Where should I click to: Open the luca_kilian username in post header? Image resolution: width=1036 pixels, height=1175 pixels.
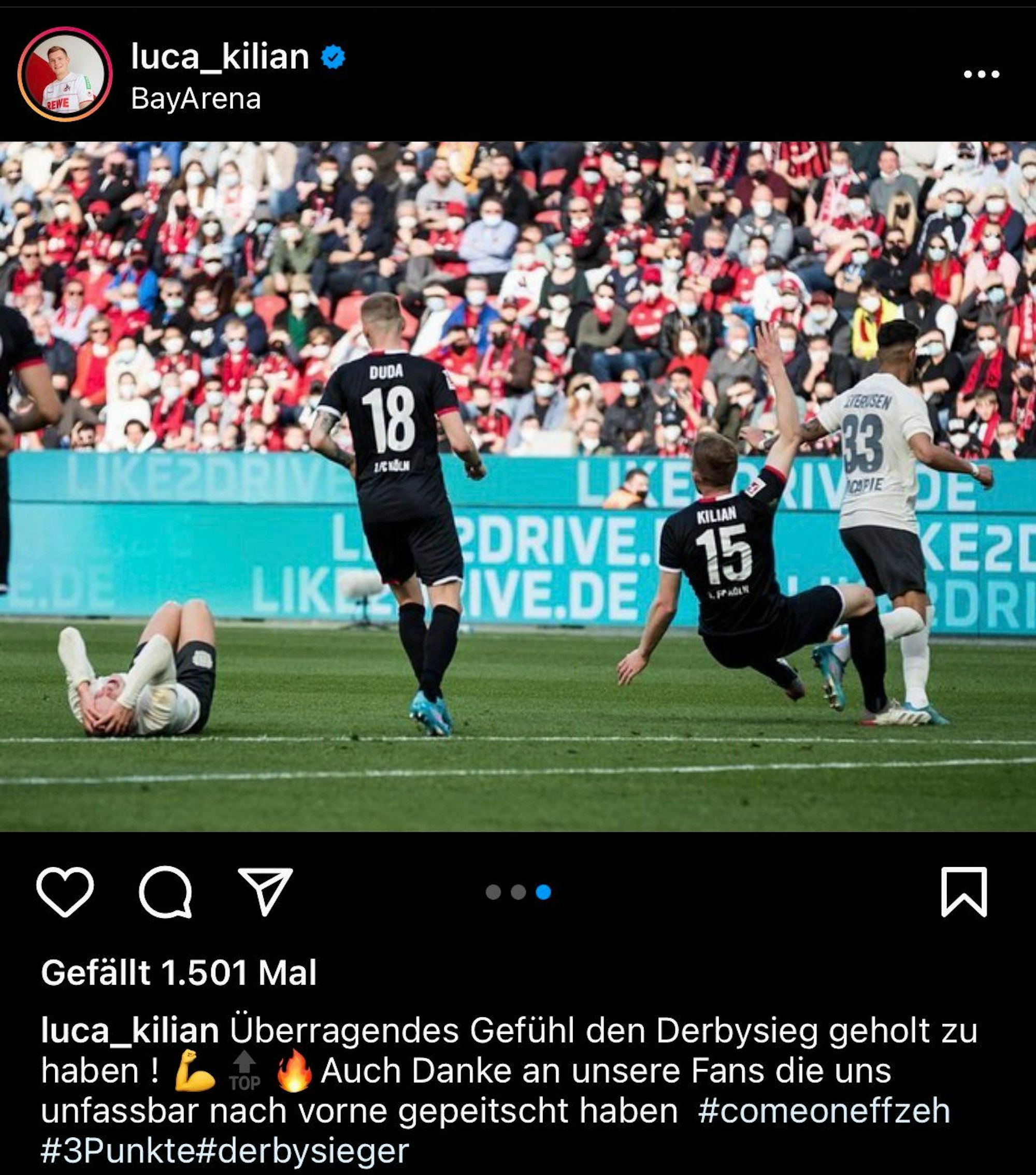pos(220,57)
